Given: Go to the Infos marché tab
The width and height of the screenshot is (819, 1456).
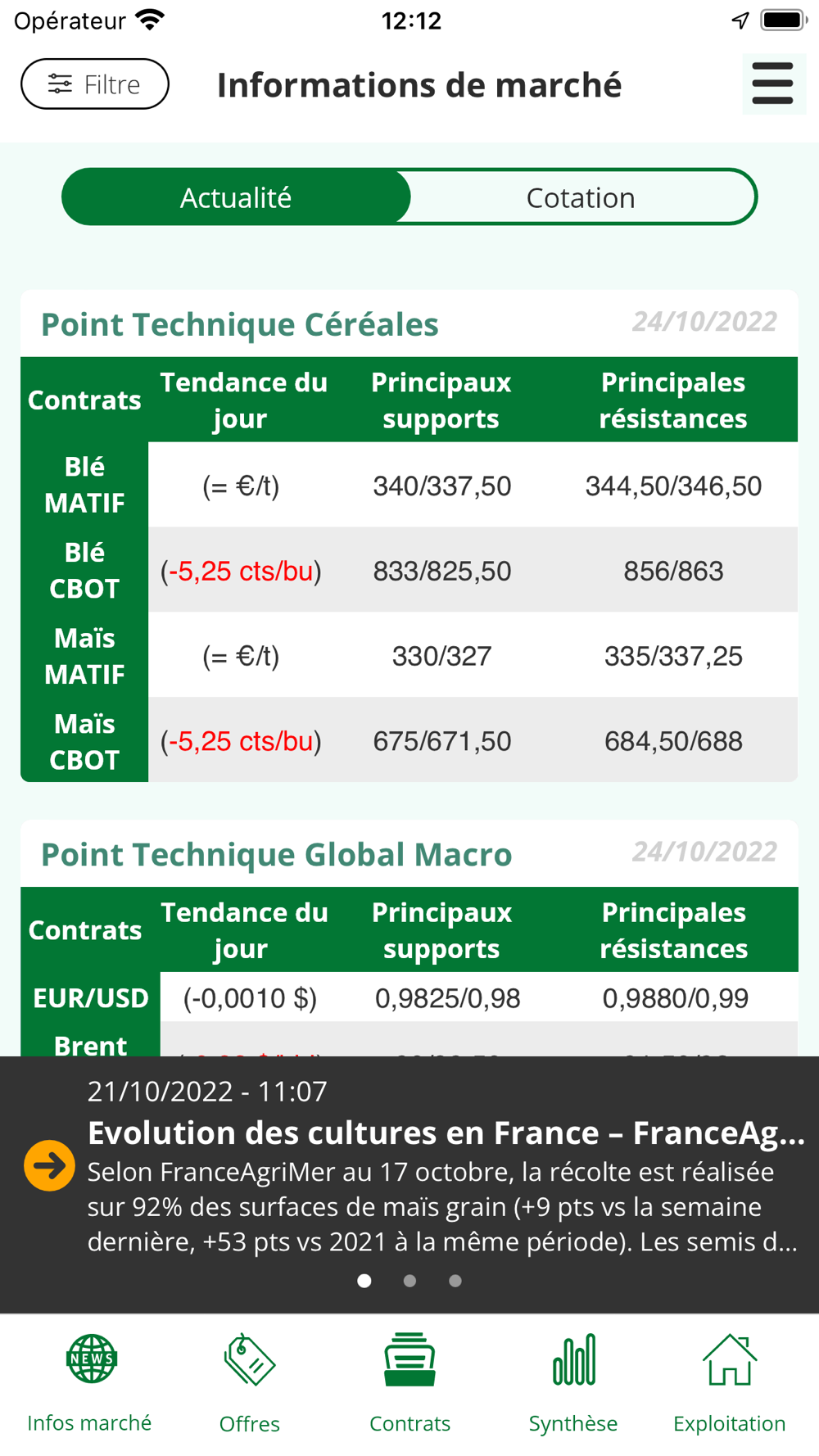Looking at the screenshot, I should point(90,1381).
